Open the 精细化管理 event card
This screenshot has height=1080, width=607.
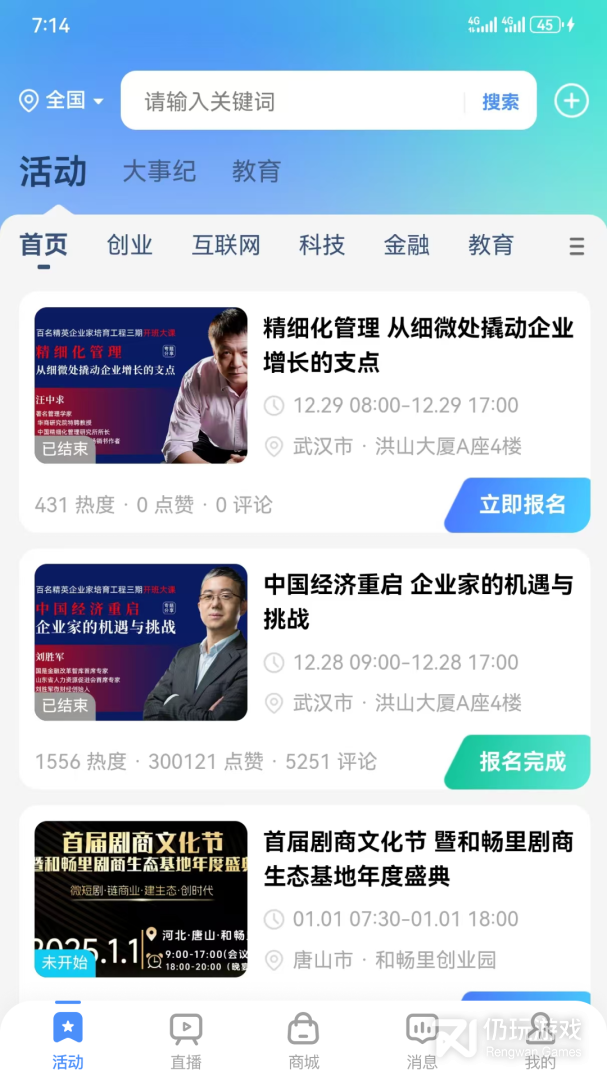tap(417, 343)
